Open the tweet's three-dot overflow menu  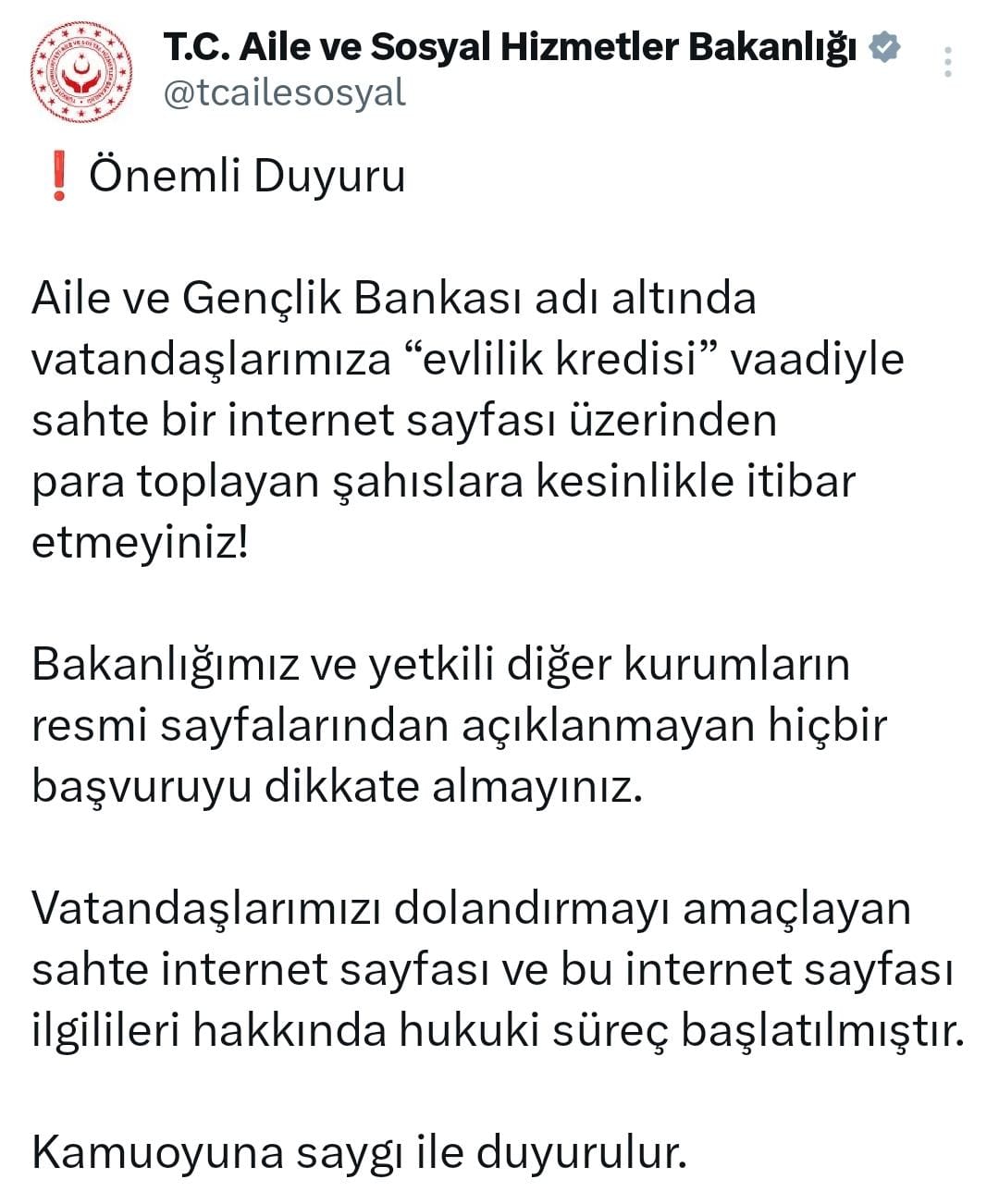[947, 61]
